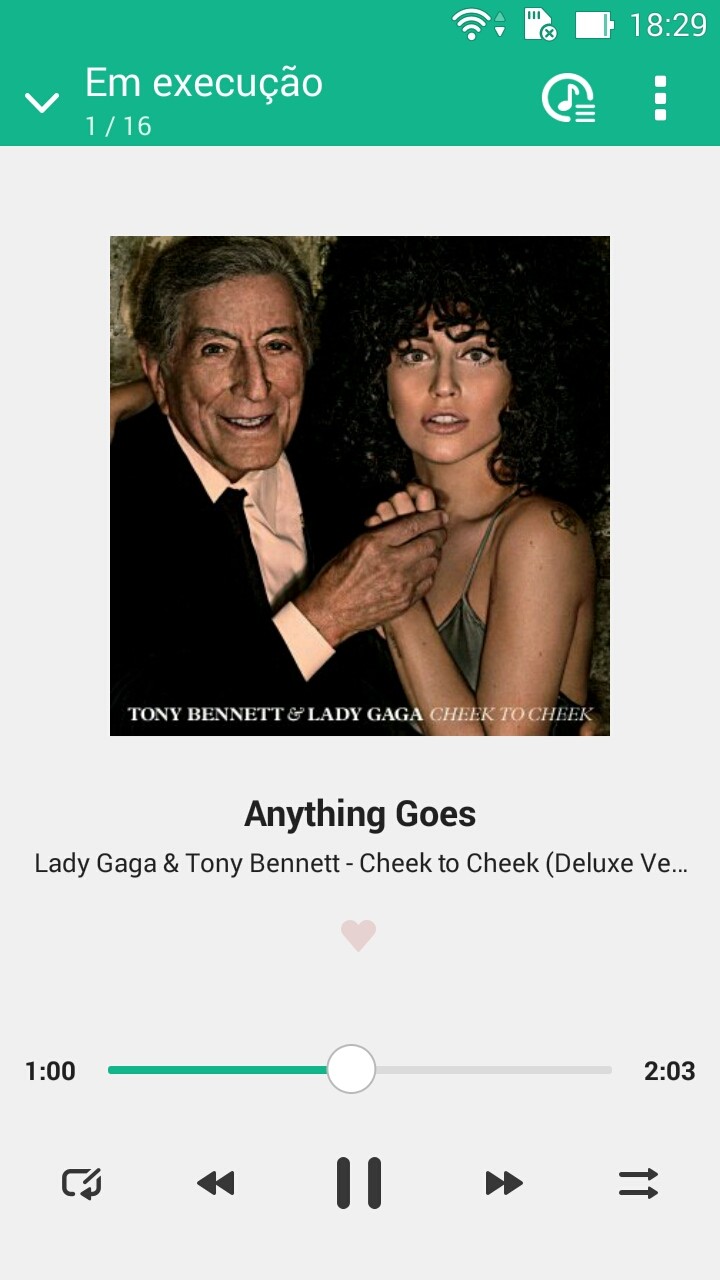
Task: Open the play queue icon
Action: (568, 99)
